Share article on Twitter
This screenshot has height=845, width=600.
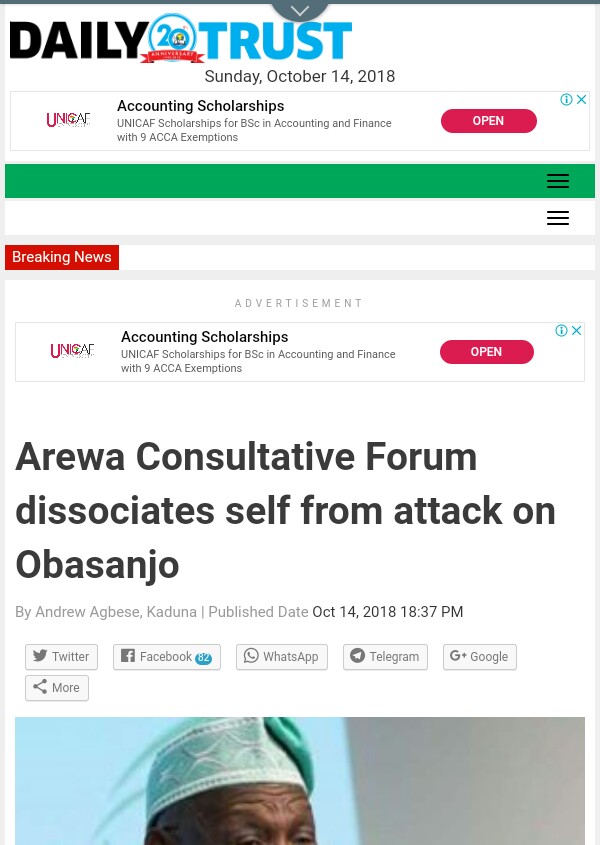[61, 657]
